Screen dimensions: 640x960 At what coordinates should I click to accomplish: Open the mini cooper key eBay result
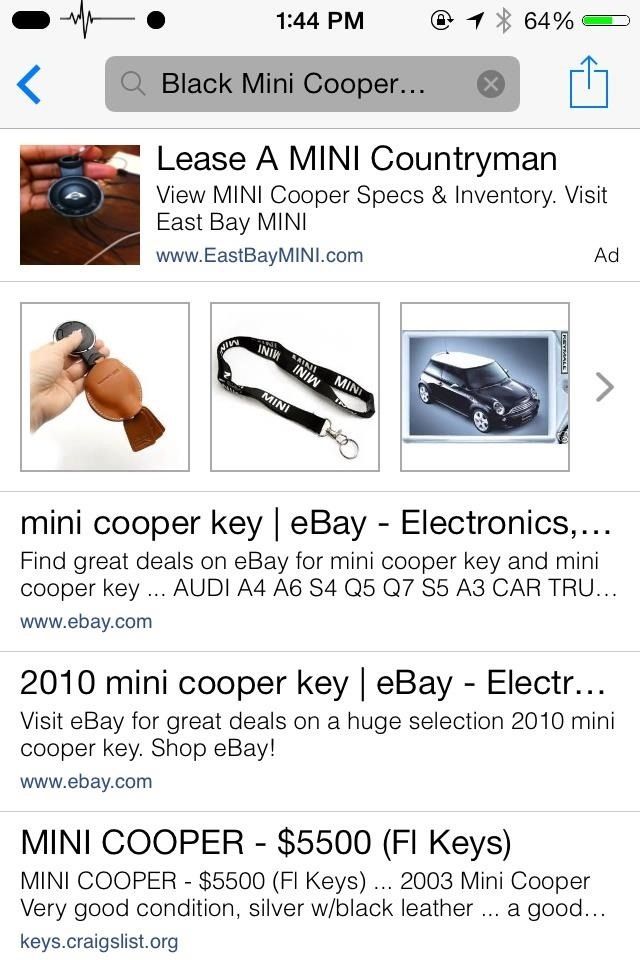pyautogui.click(x=315, y=523)
